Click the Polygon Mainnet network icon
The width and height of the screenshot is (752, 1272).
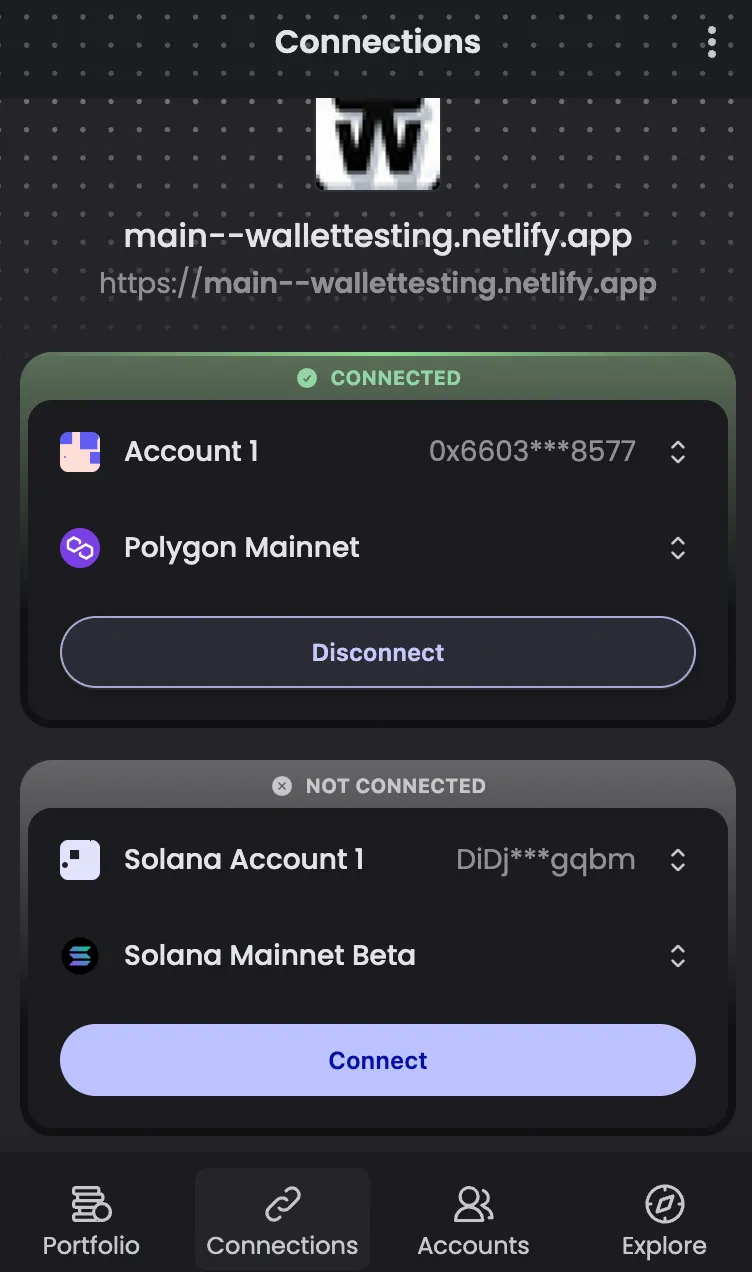[80, 548]
